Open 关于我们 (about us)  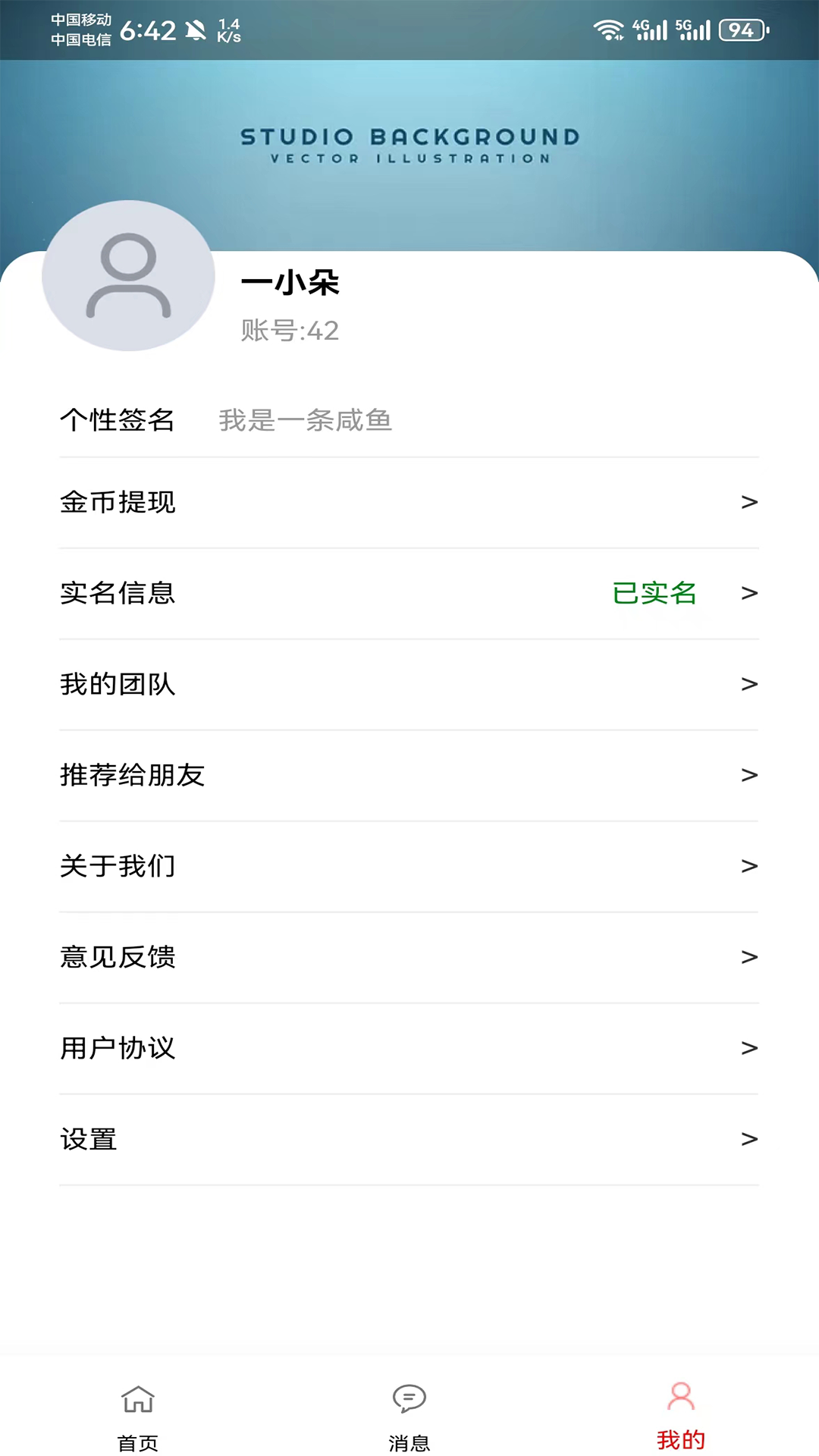409,866
